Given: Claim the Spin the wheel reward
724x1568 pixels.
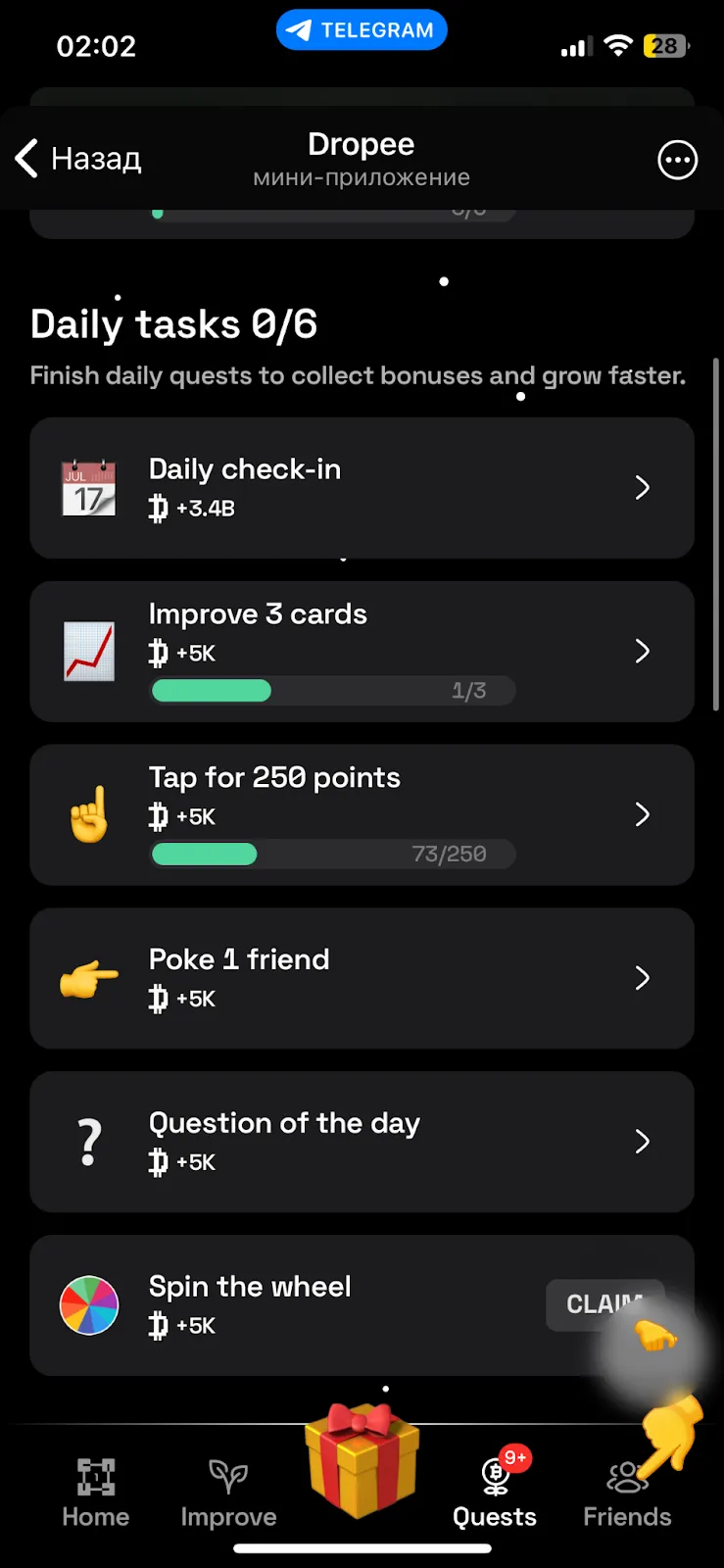Looking at the screenshot, I should point(604,1304).
